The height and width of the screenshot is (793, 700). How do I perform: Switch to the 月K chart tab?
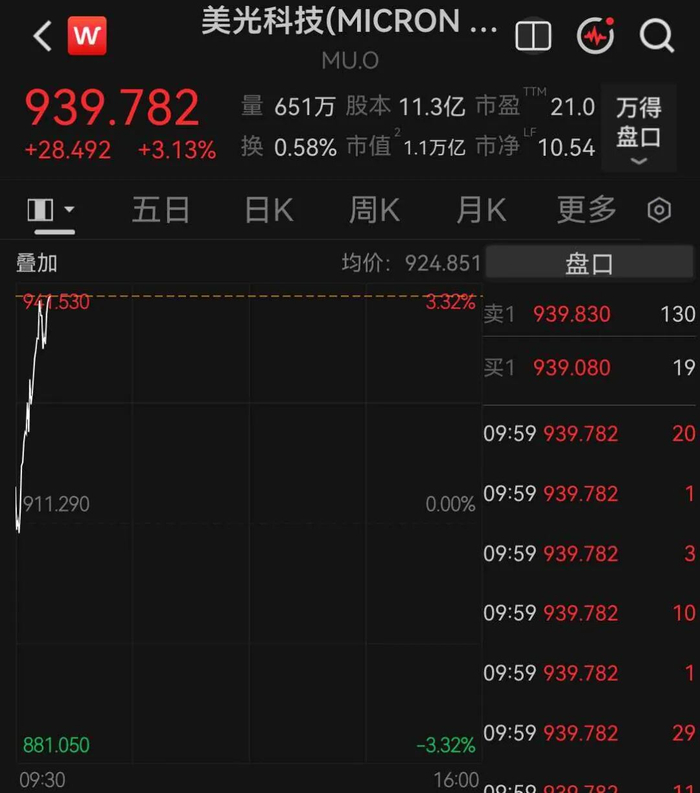[x=481, y=210]
